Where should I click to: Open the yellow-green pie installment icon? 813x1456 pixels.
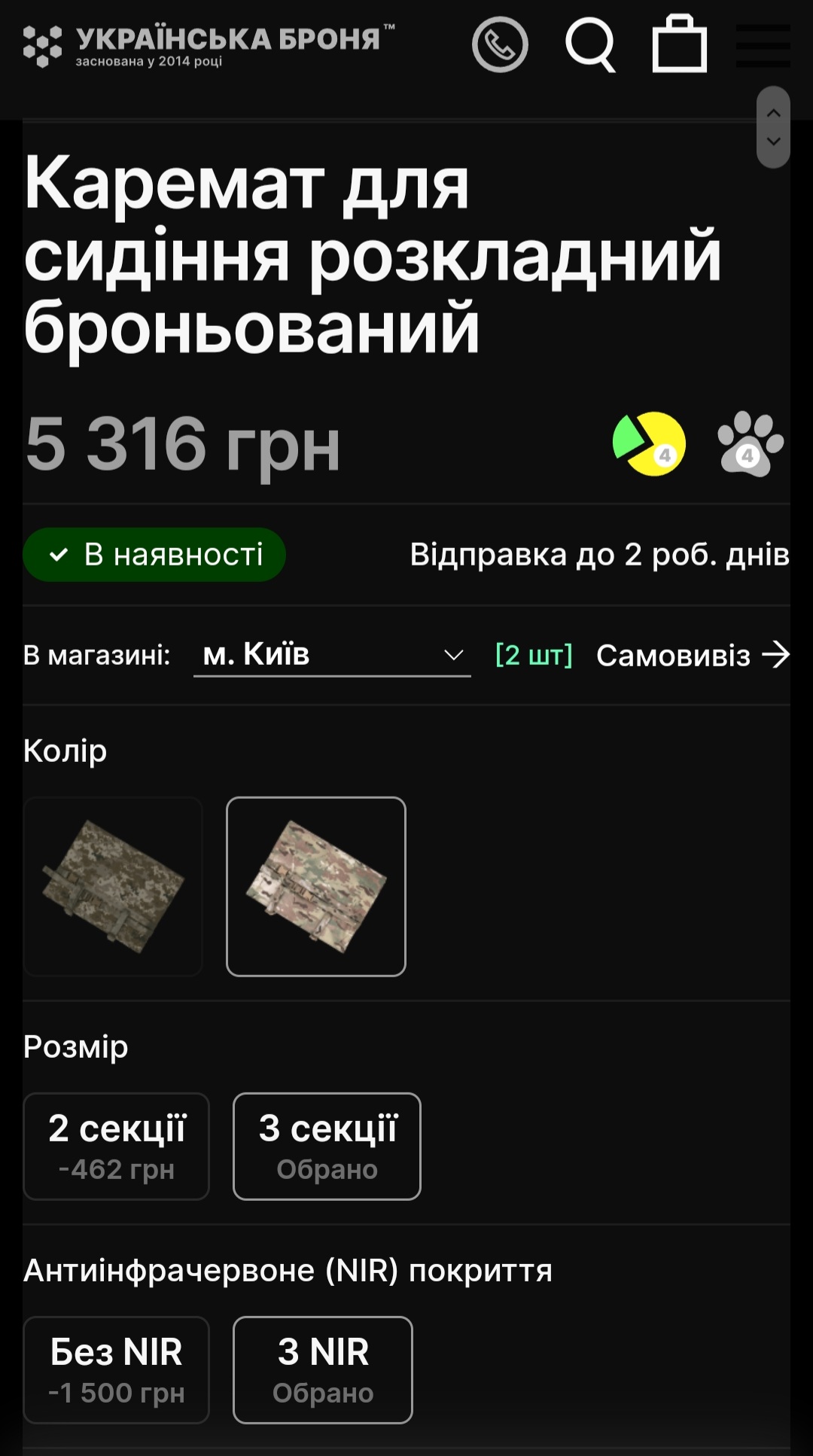(x=650, y=443)
